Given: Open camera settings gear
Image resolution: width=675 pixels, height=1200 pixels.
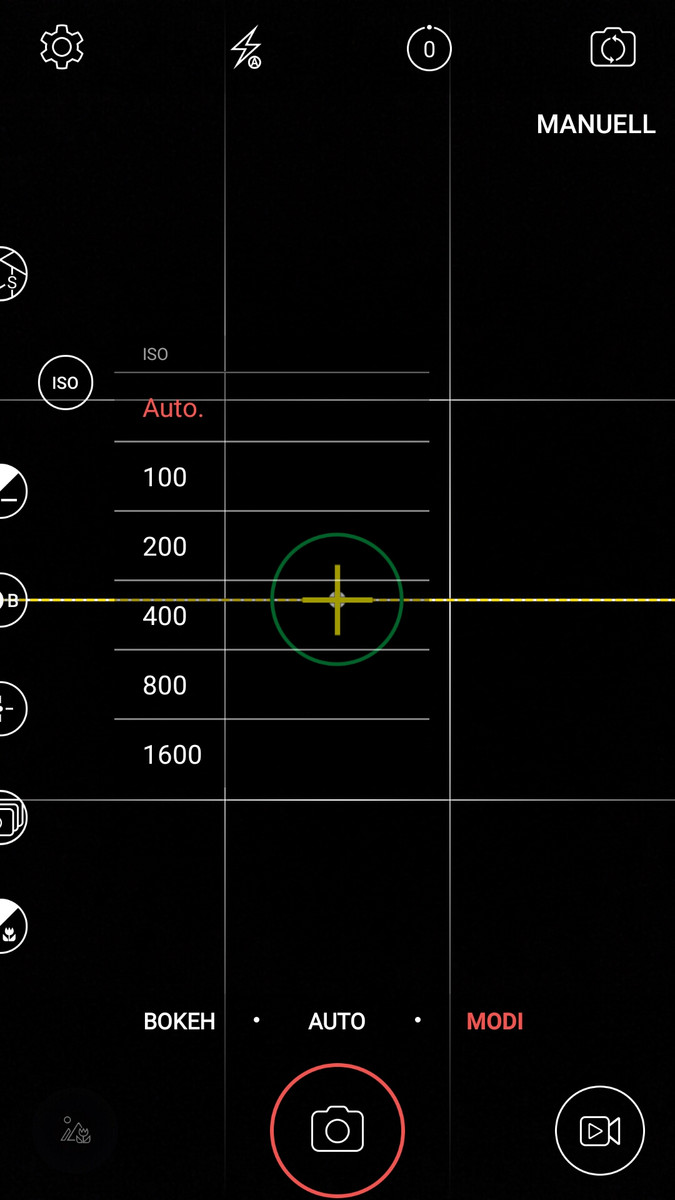Looking at the screenshot, I should (62, 47).
